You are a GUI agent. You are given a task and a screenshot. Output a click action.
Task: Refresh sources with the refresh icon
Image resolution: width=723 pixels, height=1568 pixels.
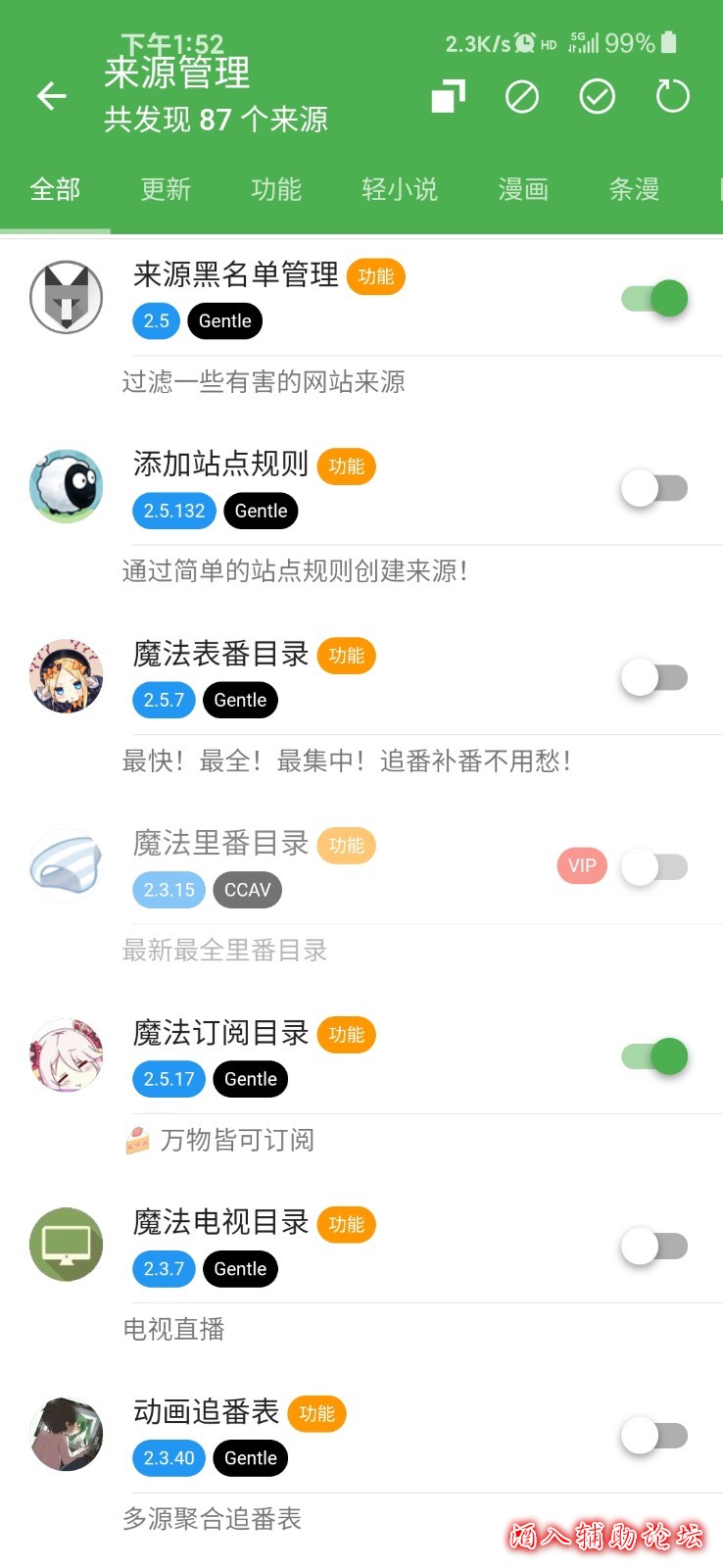(672, 97)
